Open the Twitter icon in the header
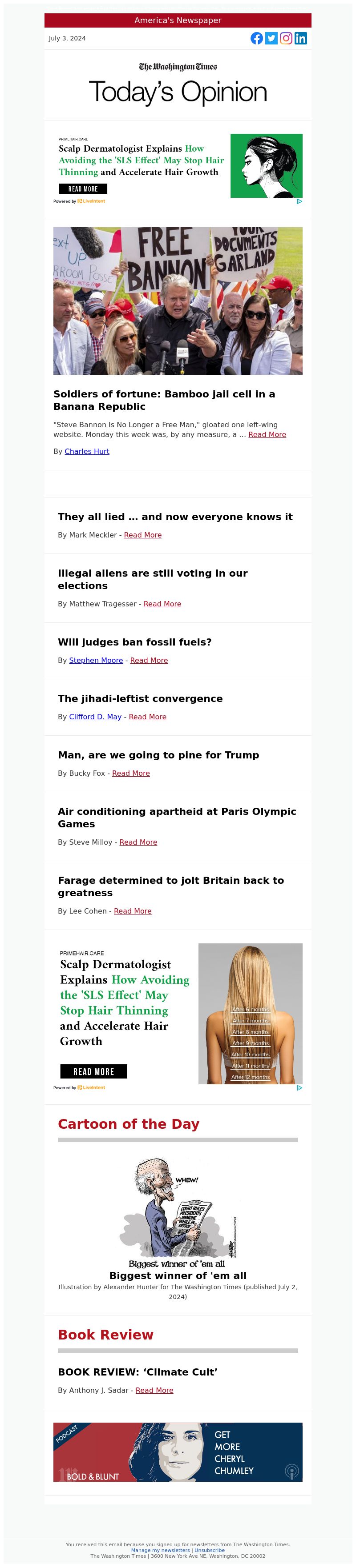This screenshot has width=356, height=1568. (271, 38)
